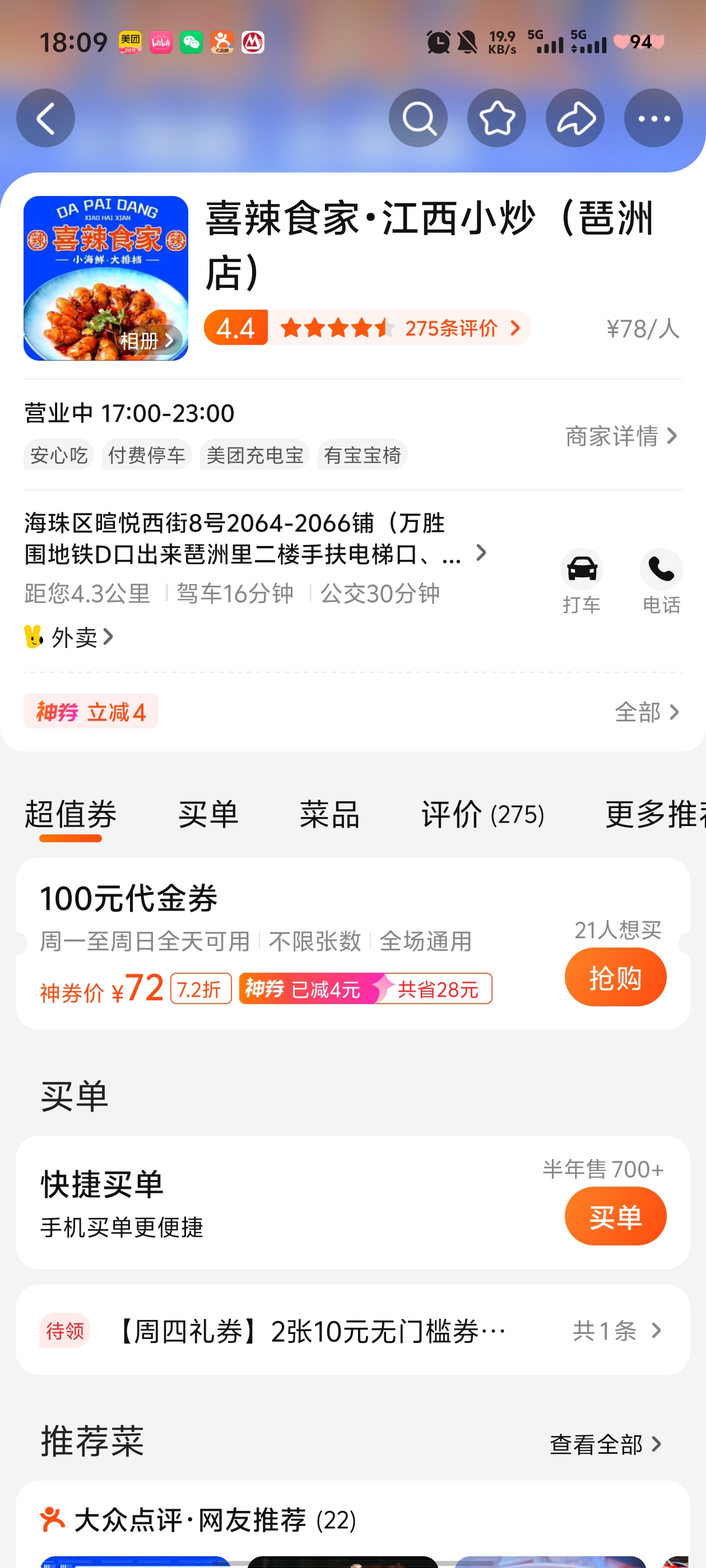Favorite this restaurant with the star icon
The image size is (706, 1568).
coord(496,118)
